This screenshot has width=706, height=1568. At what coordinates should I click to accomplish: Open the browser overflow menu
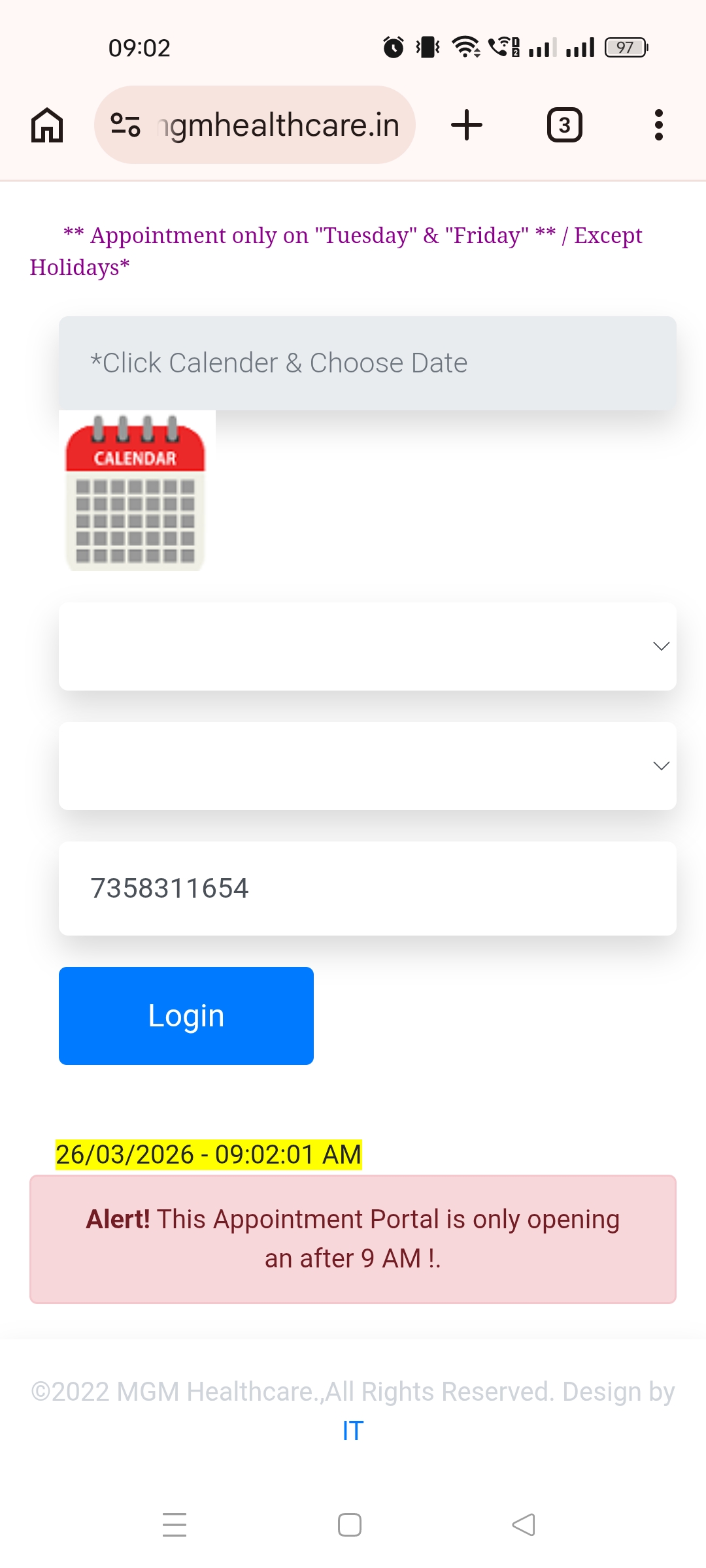[x=658, y=125]
